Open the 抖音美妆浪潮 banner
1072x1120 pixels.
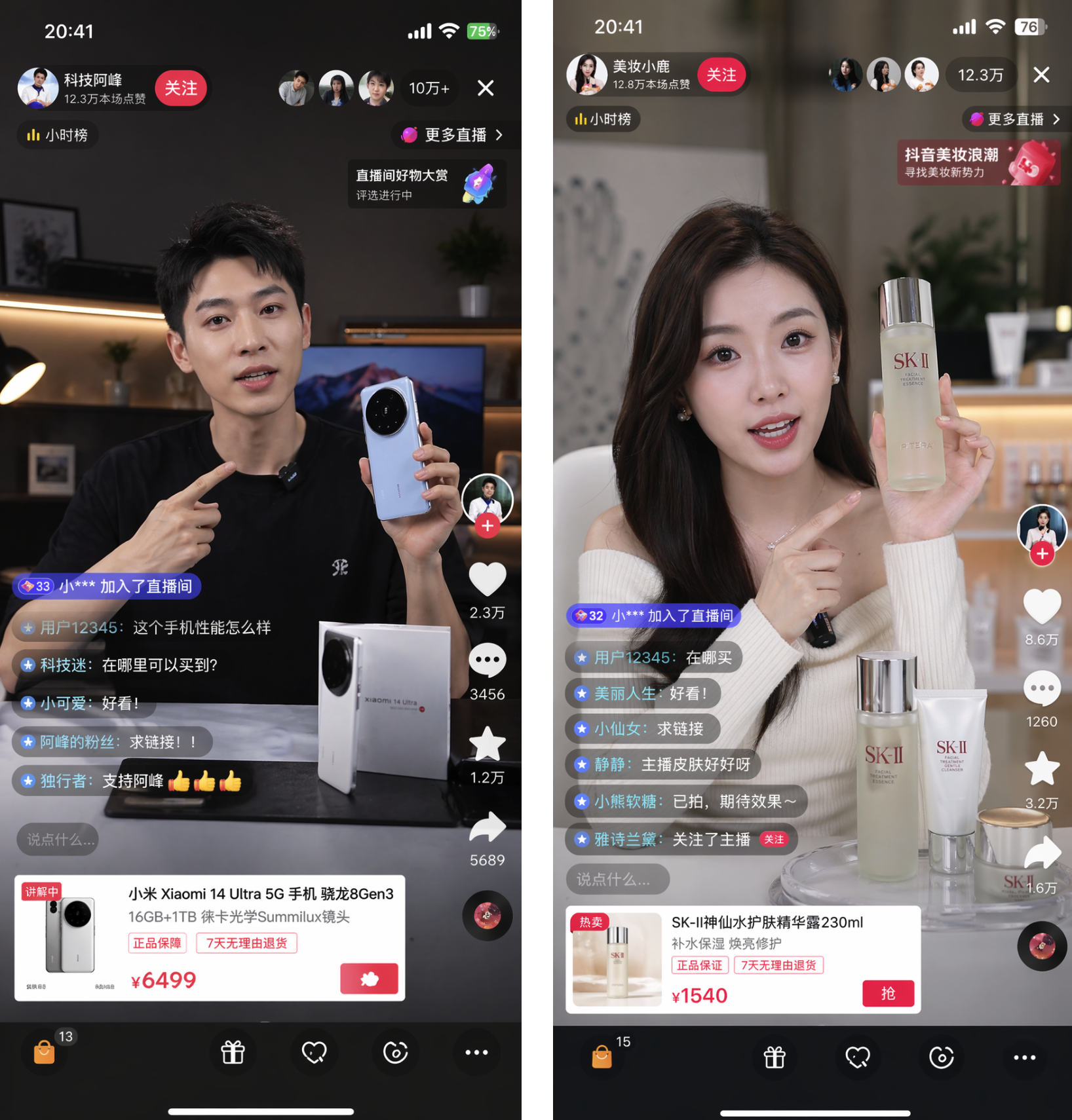(978, 162)
